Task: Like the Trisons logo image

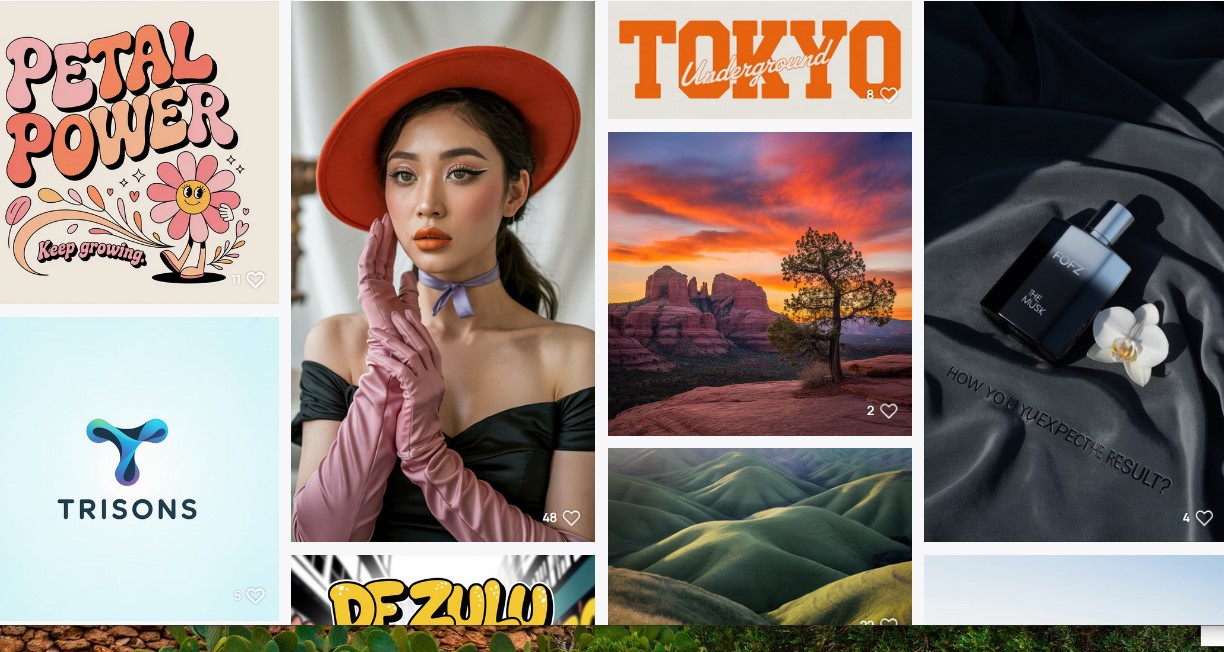Action: pos(255,595)
